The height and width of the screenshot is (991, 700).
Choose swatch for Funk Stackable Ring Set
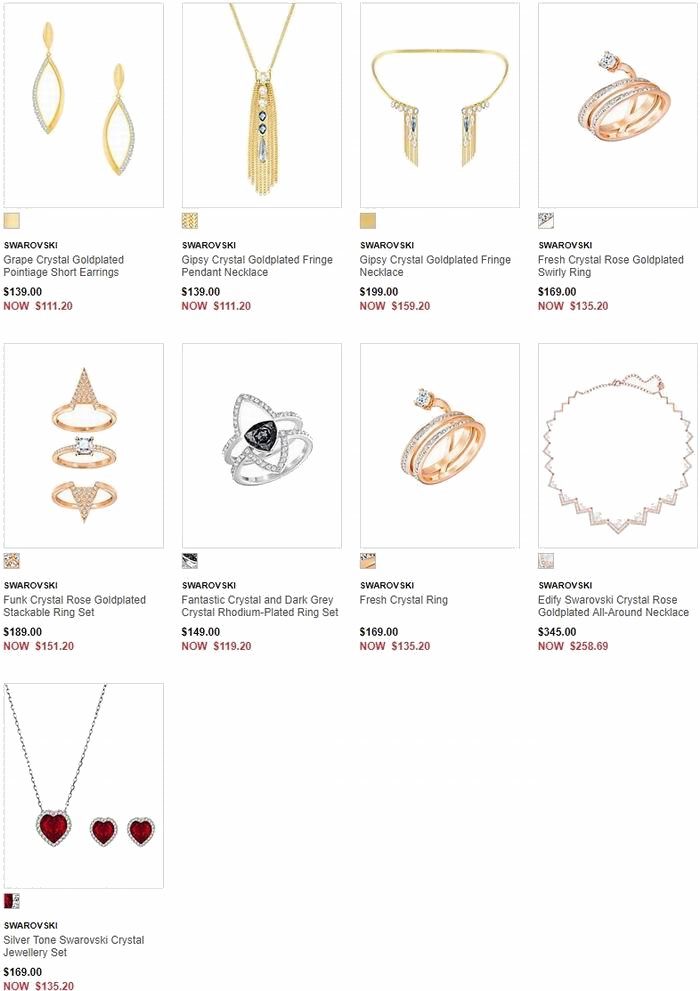(x=12, y=561)
